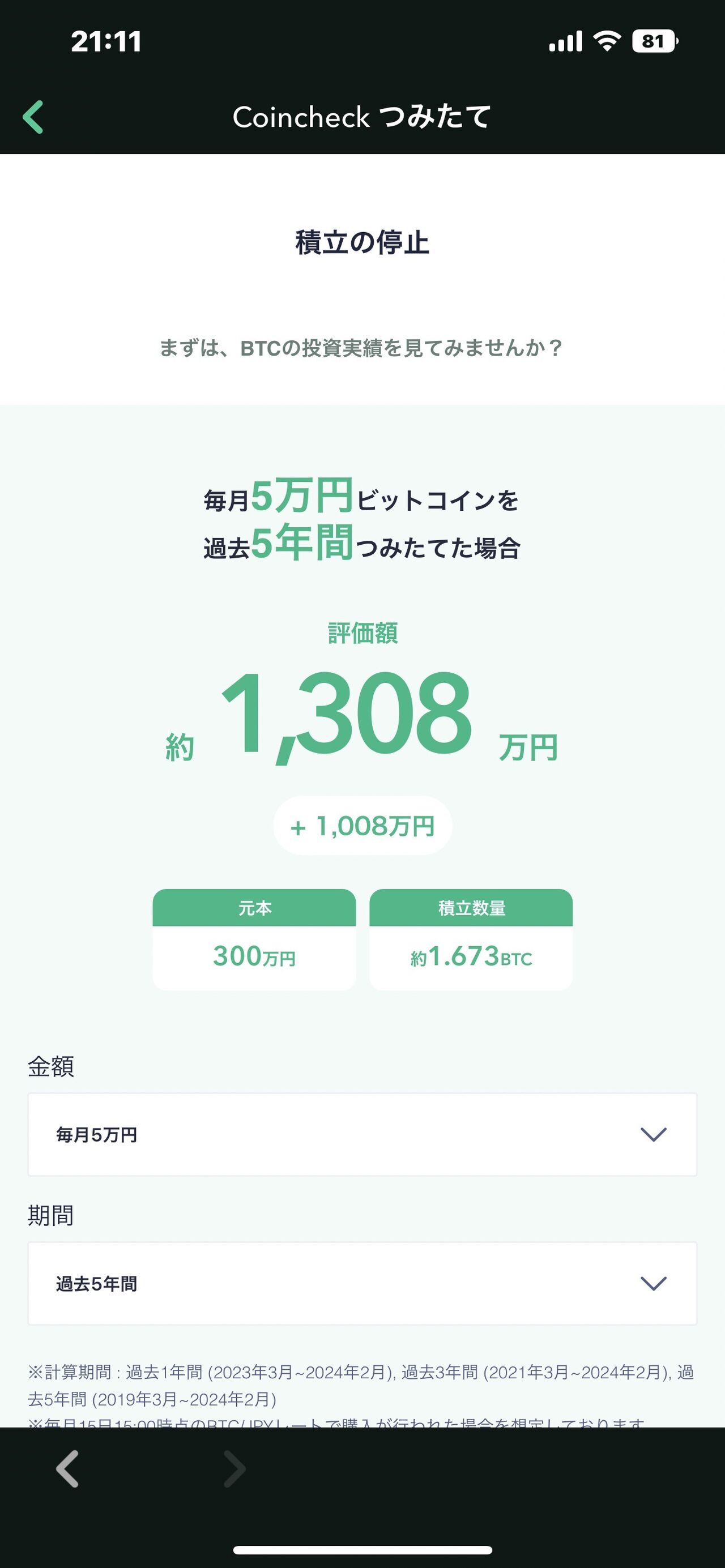Go back using the green header arrow
Image resolution: width=725 pixels, height=1568 pixels.
[x=33, y=117]
